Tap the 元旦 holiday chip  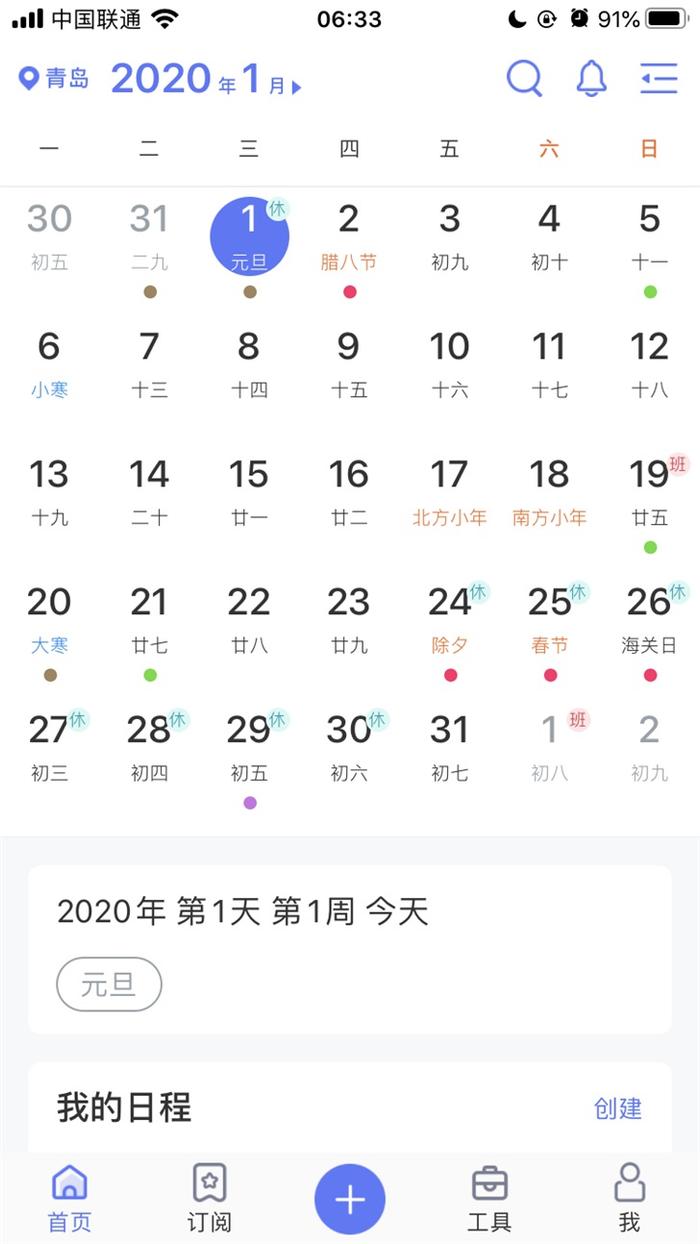pos(109,984)
